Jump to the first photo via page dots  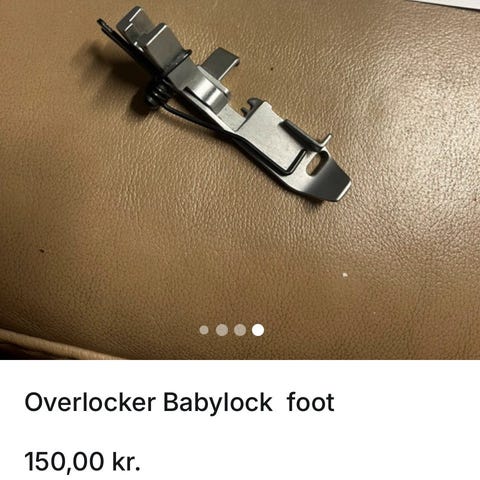(x=204, y=330)
